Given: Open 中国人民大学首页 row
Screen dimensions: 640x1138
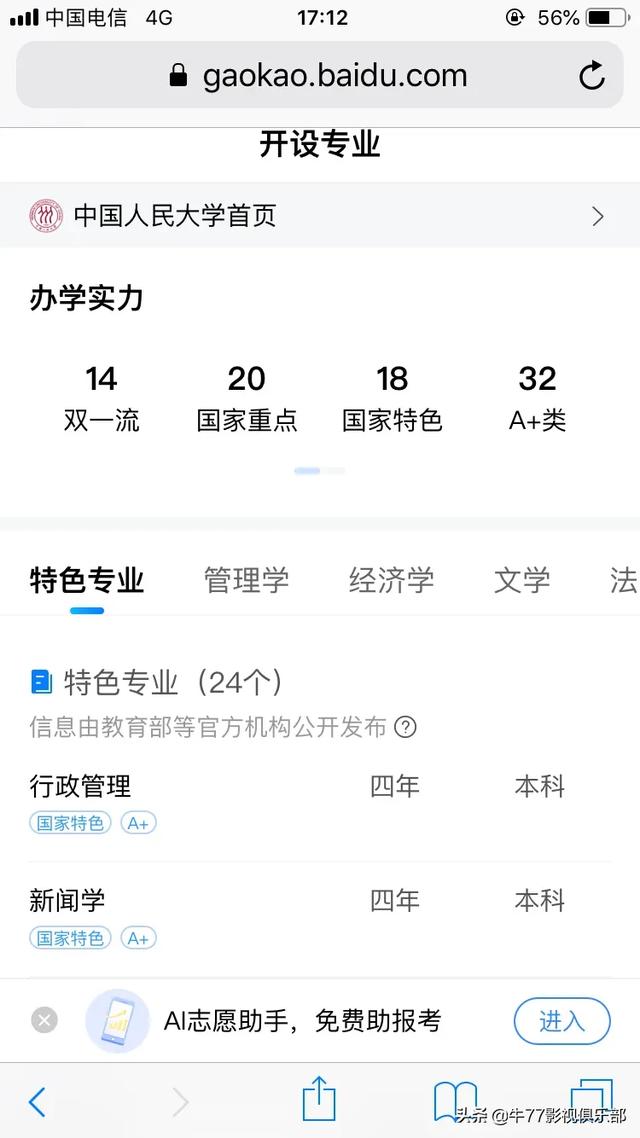Looking at the screenshot, I should tap(319, 216).
